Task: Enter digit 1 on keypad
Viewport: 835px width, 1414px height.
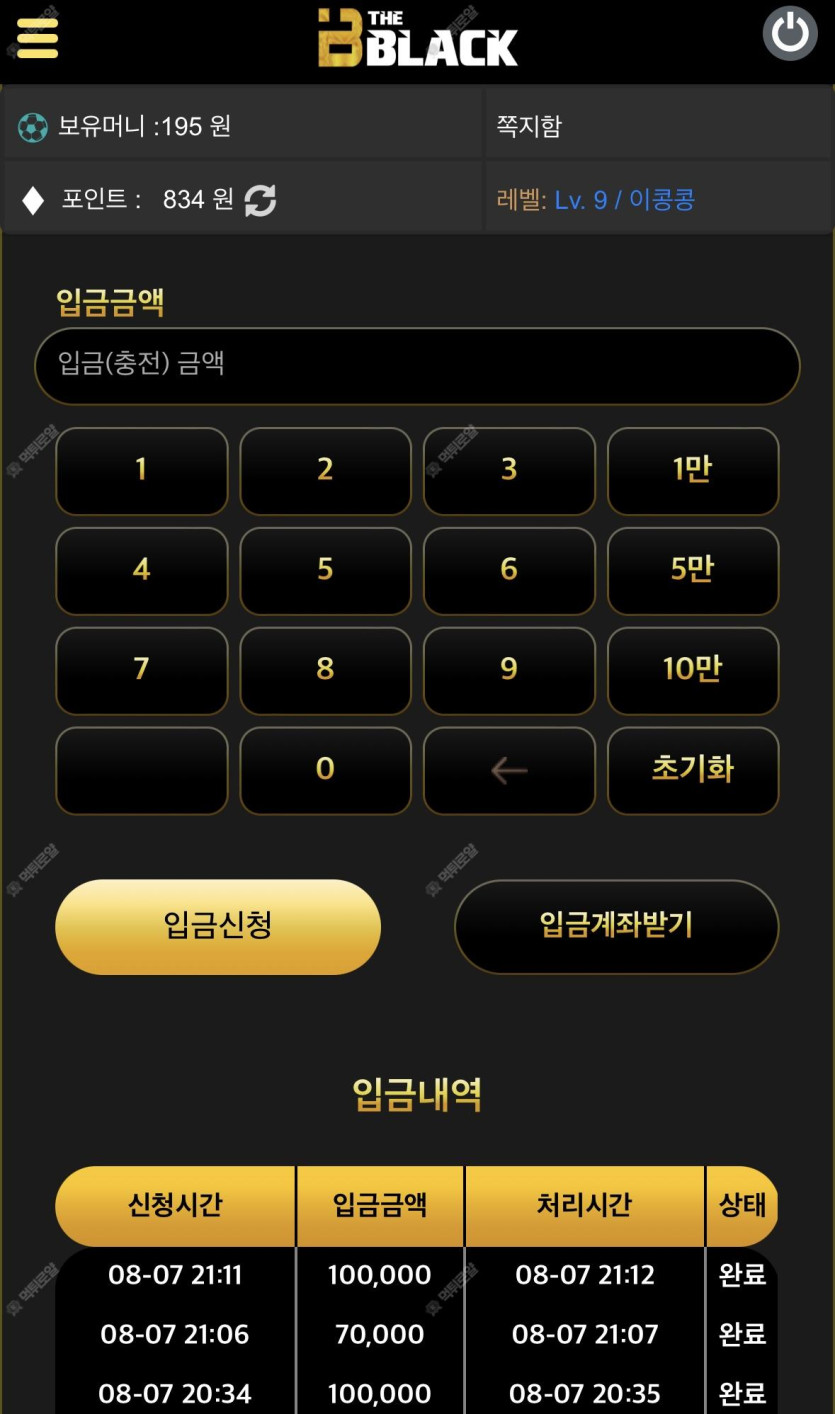Action: tap(141, 470)
